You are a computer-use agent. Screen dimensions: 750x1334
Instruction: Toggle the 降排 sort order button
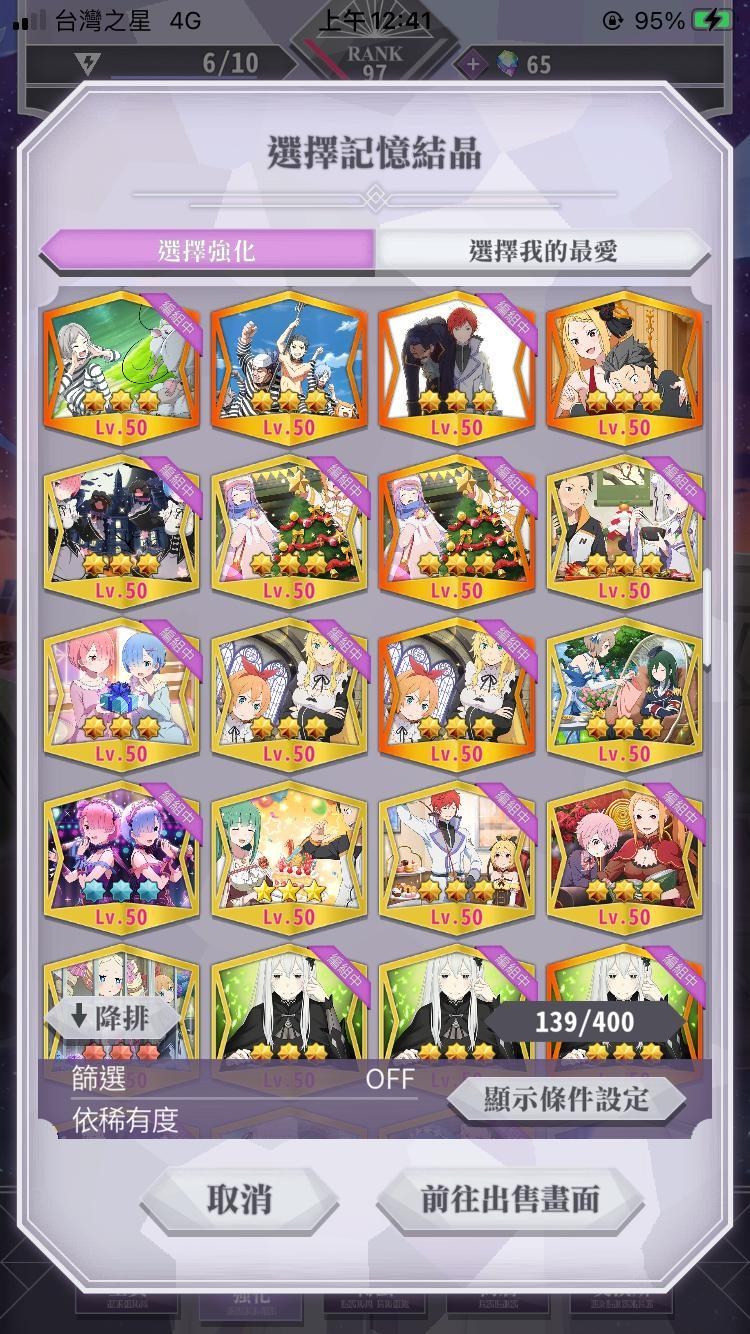coord(111,1019)
